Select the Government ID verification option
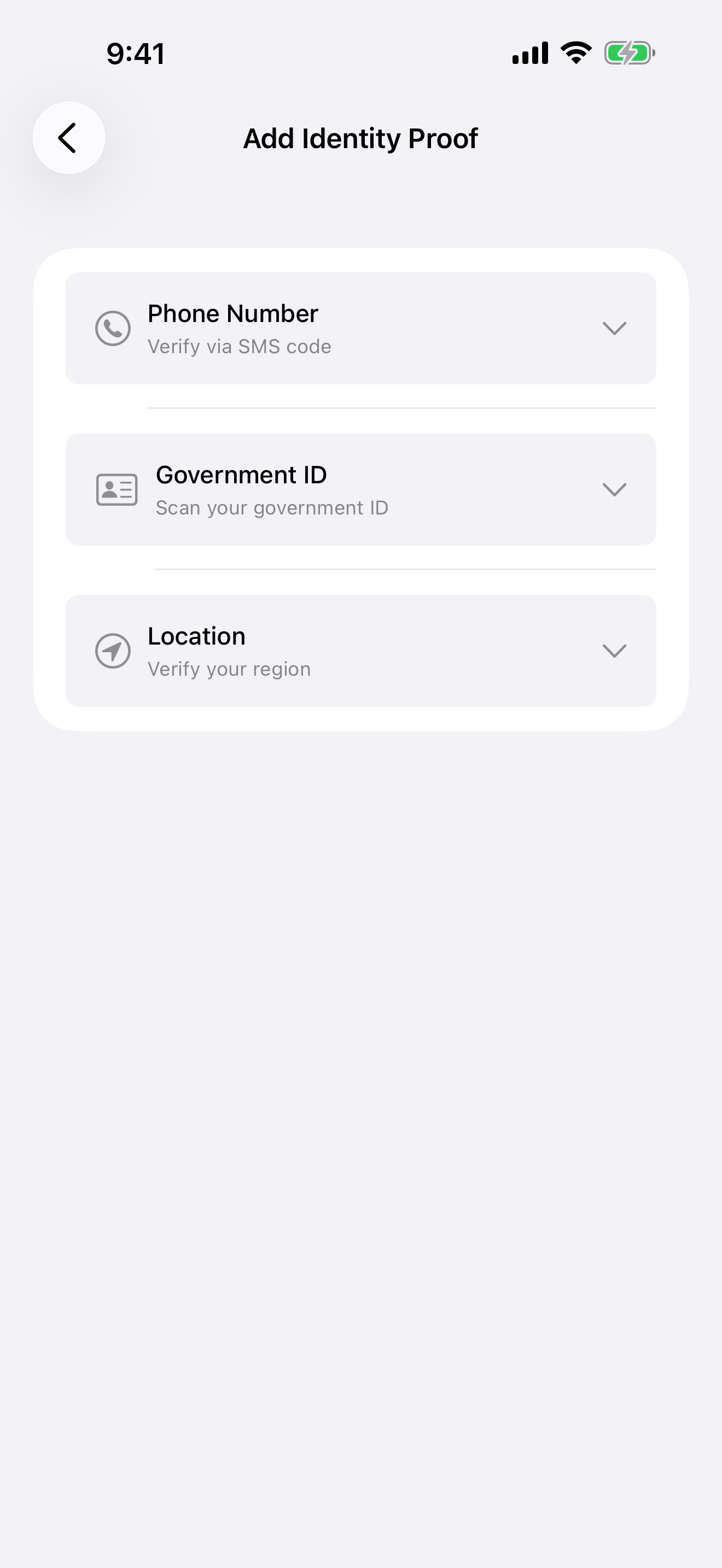722x1568 pixels. pos(361,488)
